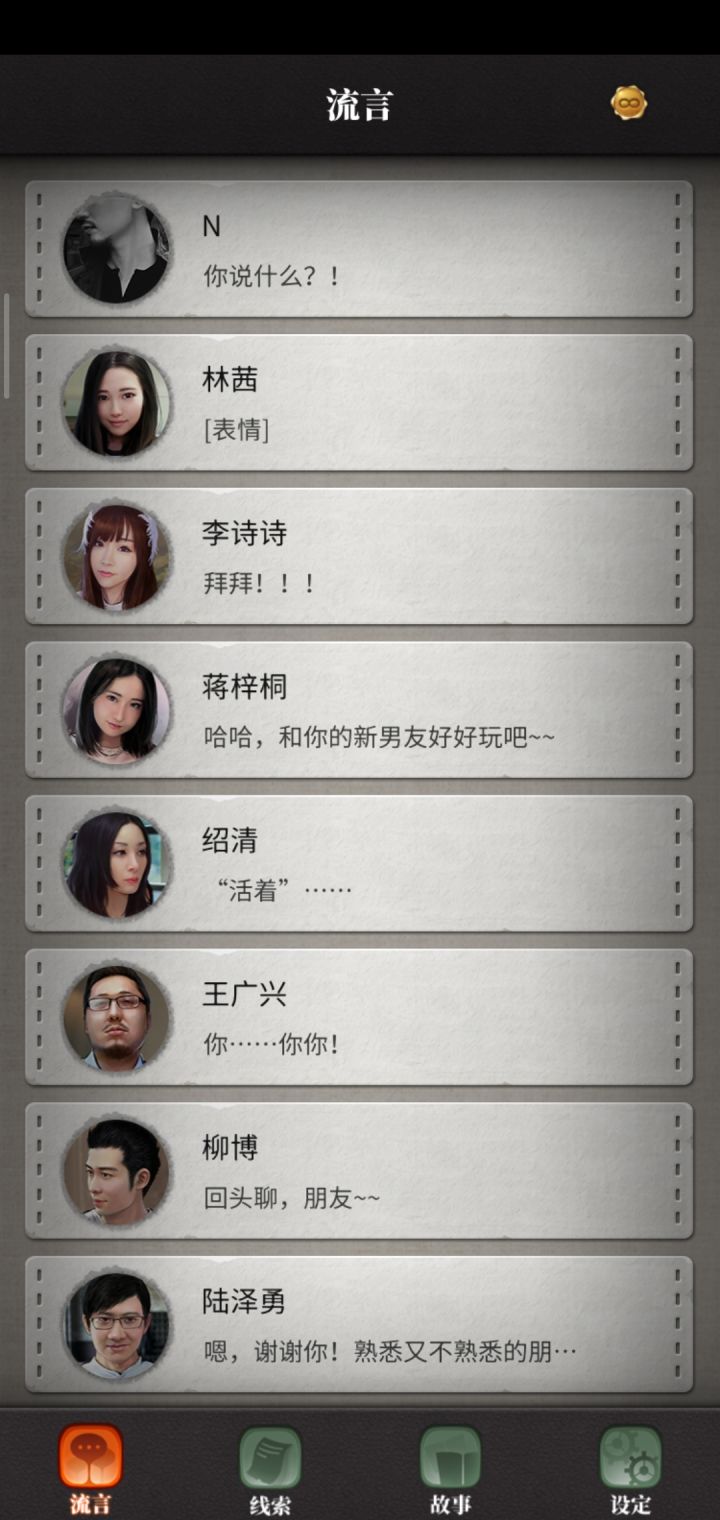Viewport: 720px width, 1520px height.
Task: Tap the 流言 title at top
Action: pyautogui.click(x=360, y=101)
